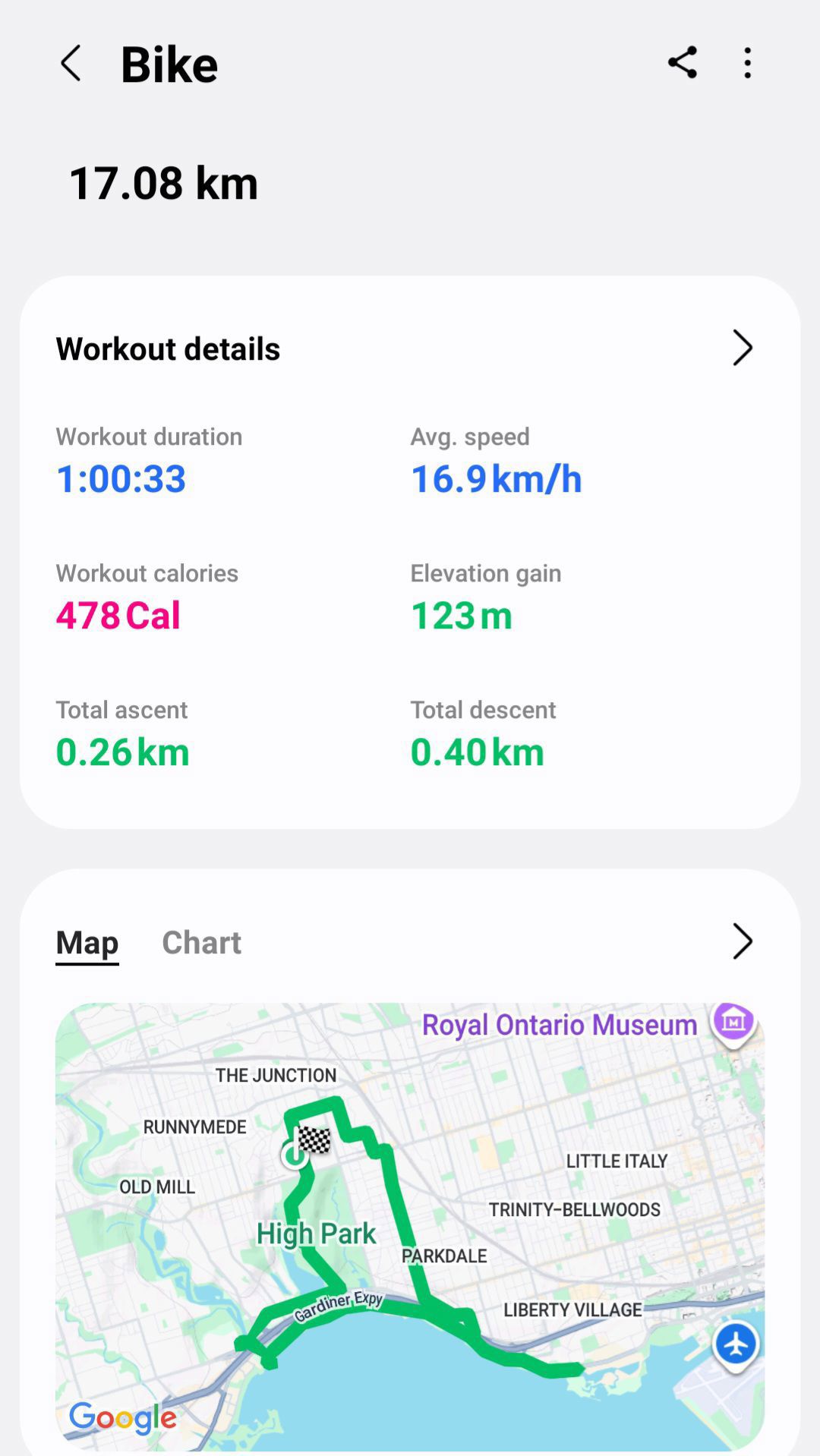Screen dimensions: 820x1456
Task: Go back from the Bike screen
Action: [71, 63]
